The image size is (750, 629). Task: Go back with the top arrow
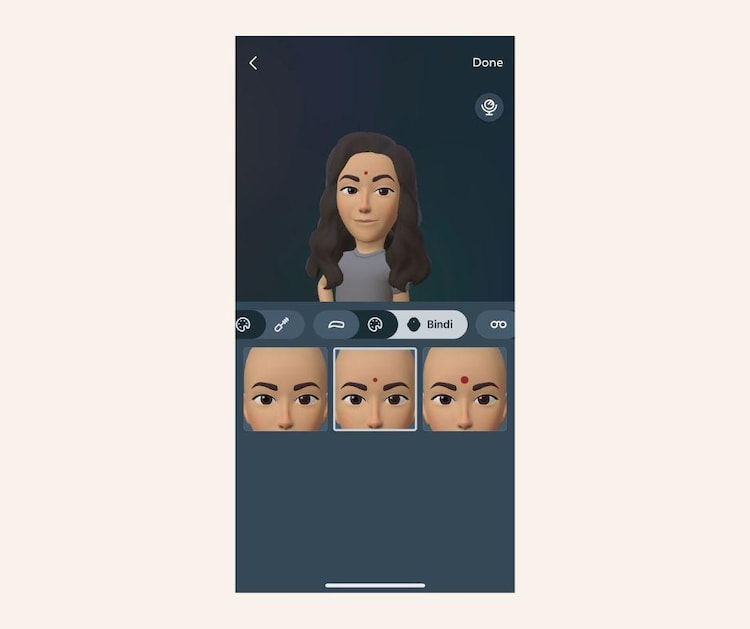[253, 63]
